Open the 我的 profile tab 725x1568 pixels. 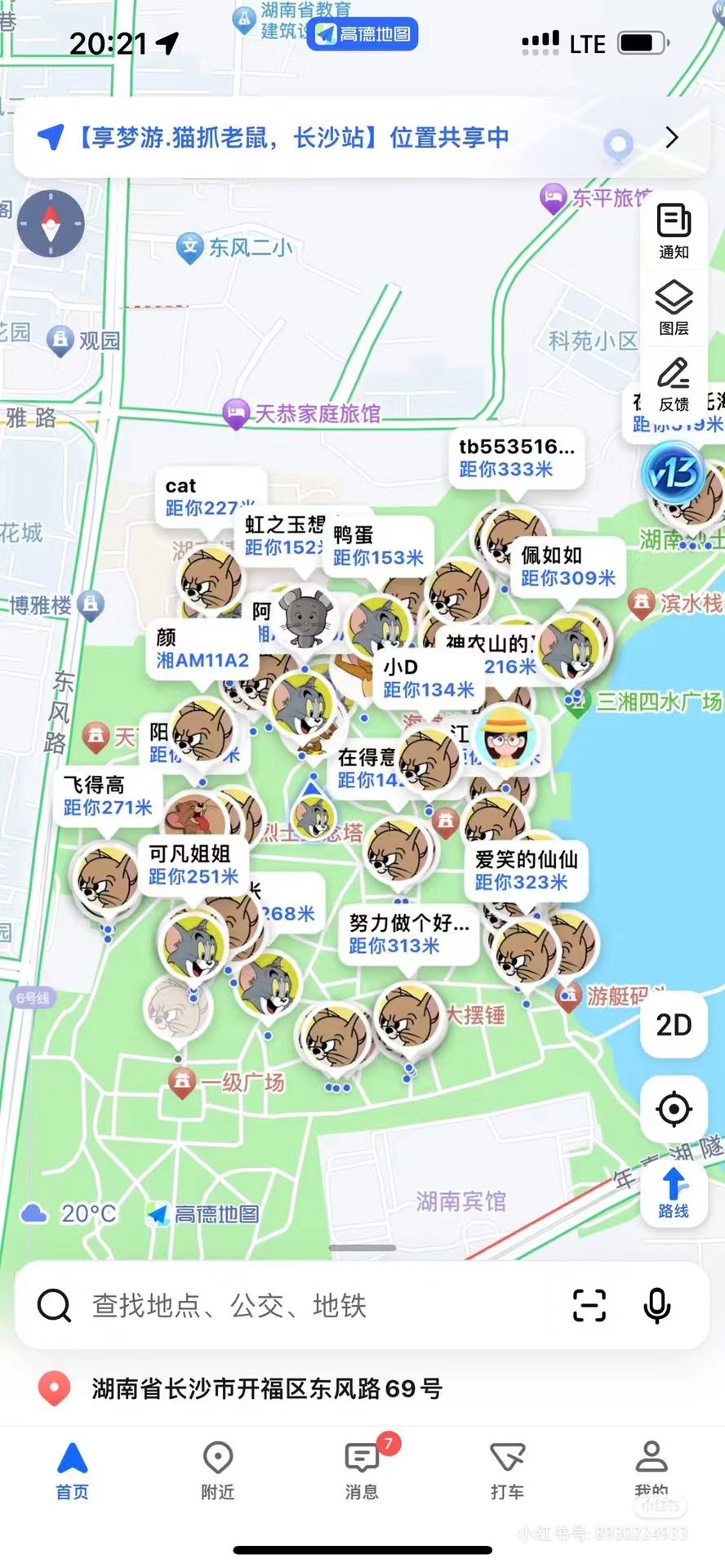coord(652,1472)
